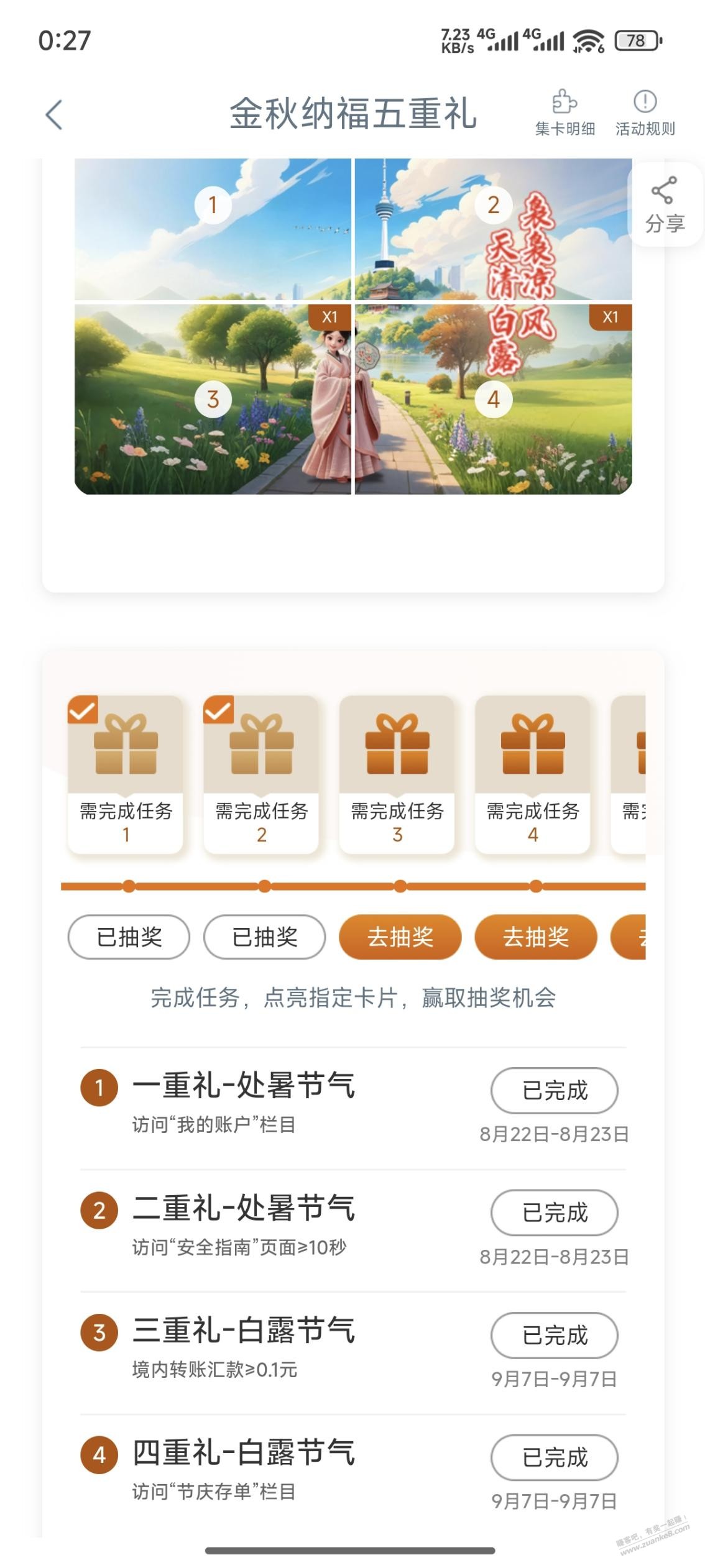Select puzzle card piece 2

pos(493,229)
